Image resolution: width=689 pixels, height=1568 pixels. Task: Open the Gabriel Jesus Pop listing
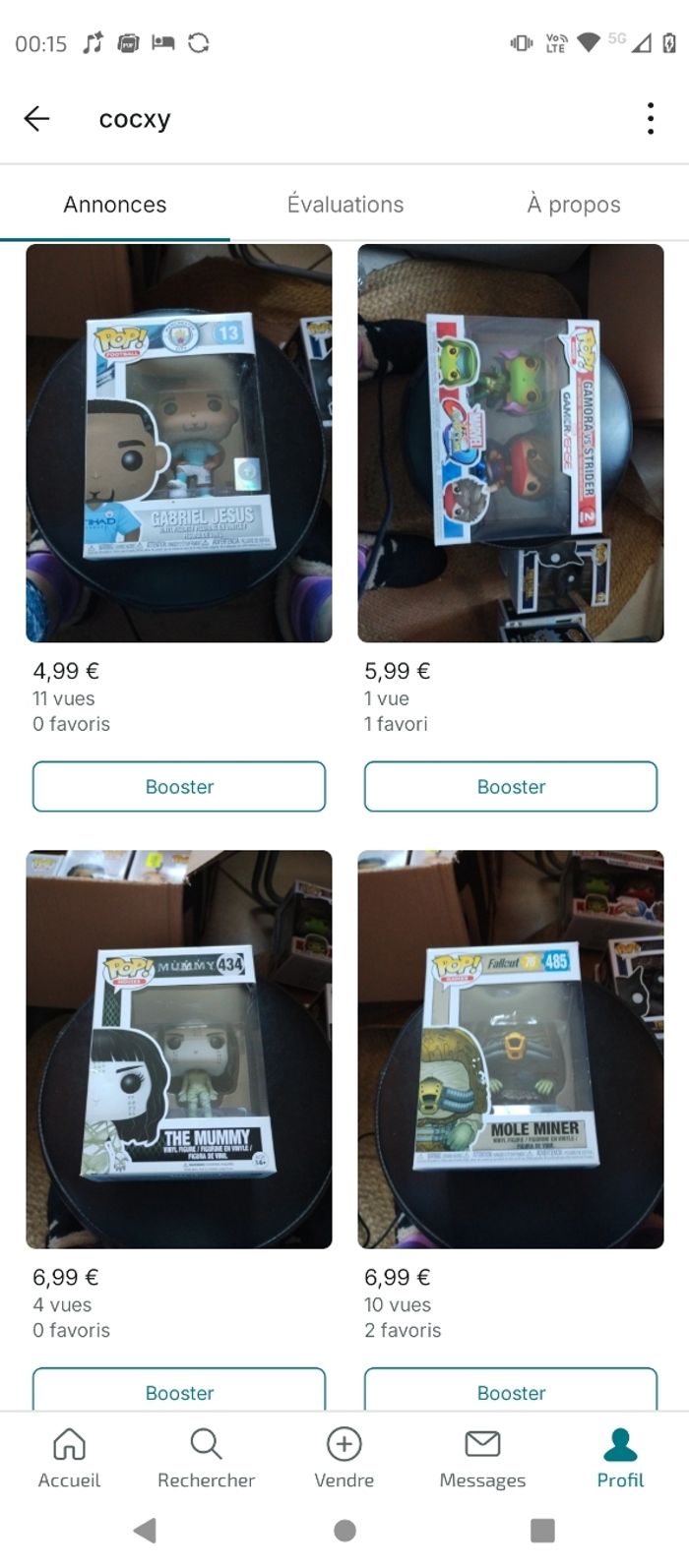point(179,443)
